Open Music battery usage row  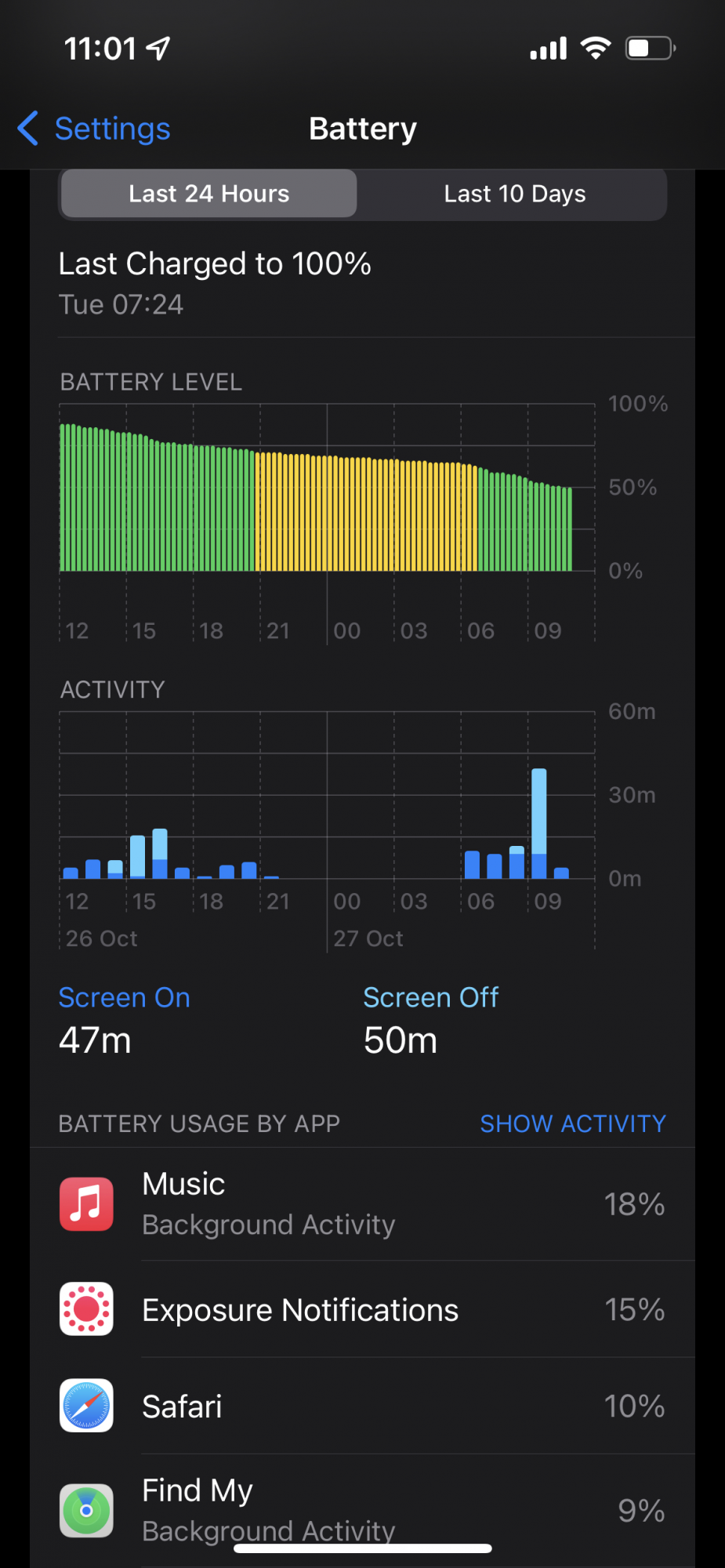point(362,1204)
